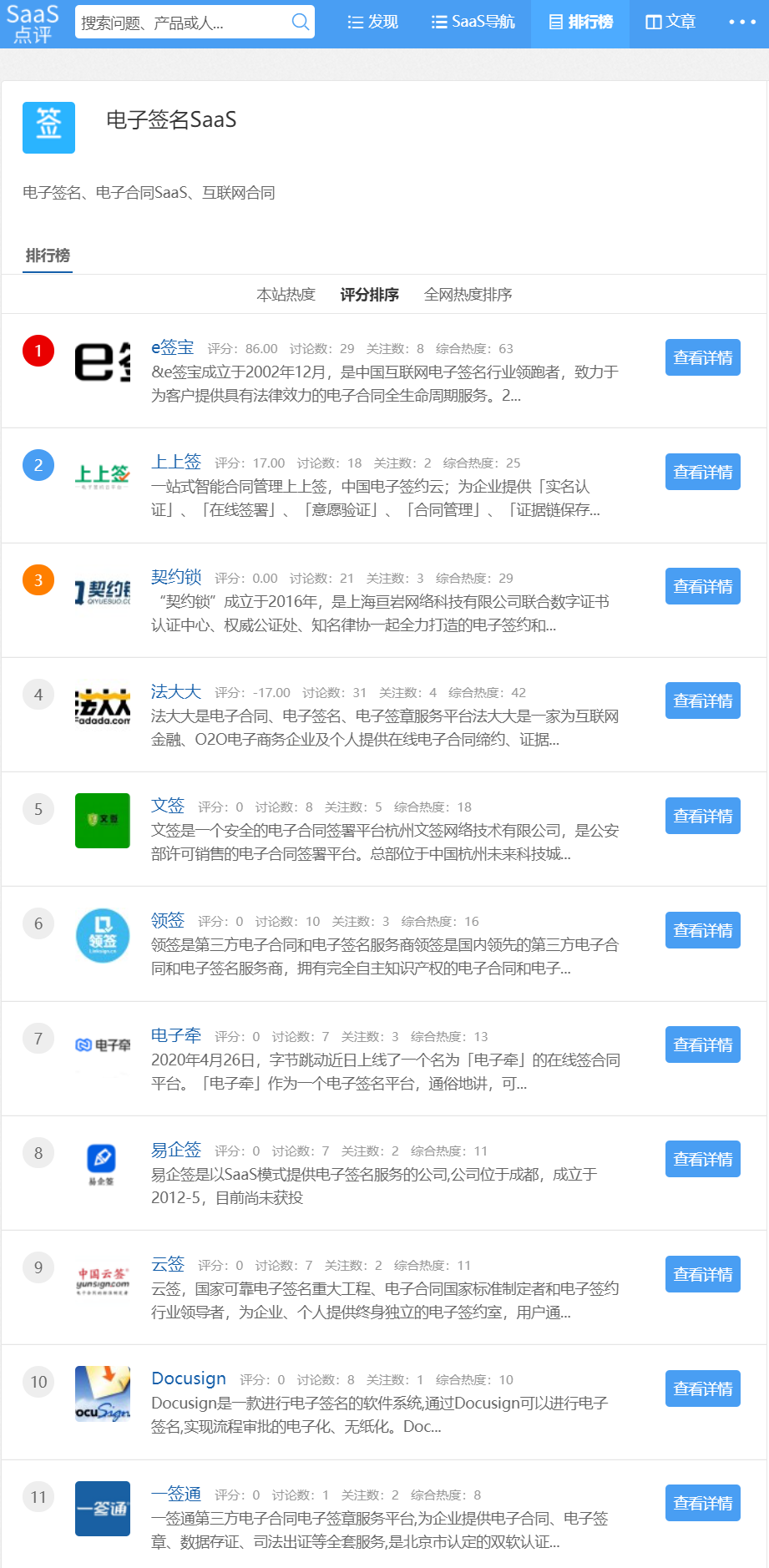Switch to the 本站热度 tab
Image resolution: width=769 pixels, height=1568 pixels.
click(286, 294)
